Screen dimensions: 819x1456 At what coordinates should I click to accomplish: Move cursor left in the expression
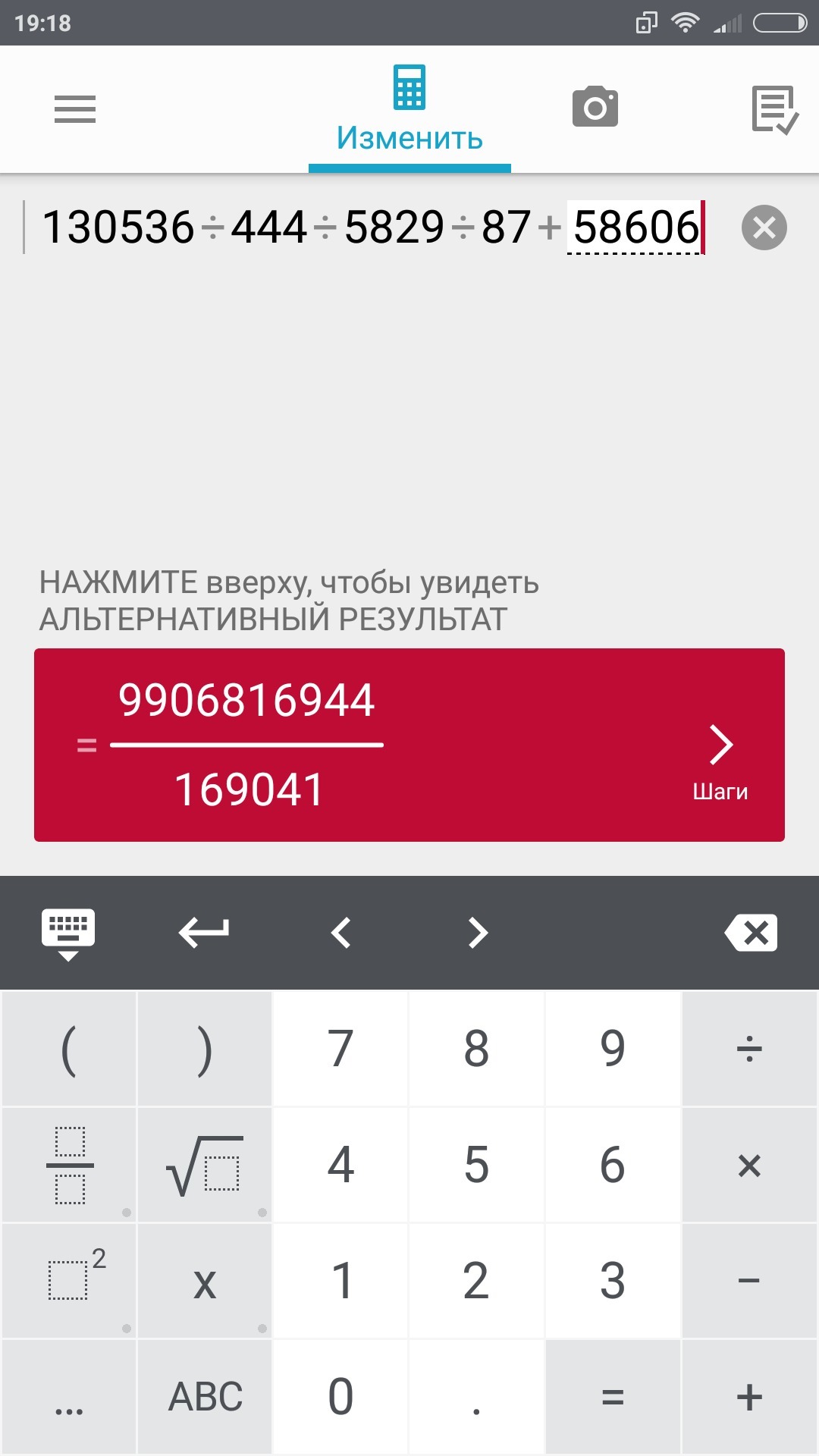pos(341,933)
